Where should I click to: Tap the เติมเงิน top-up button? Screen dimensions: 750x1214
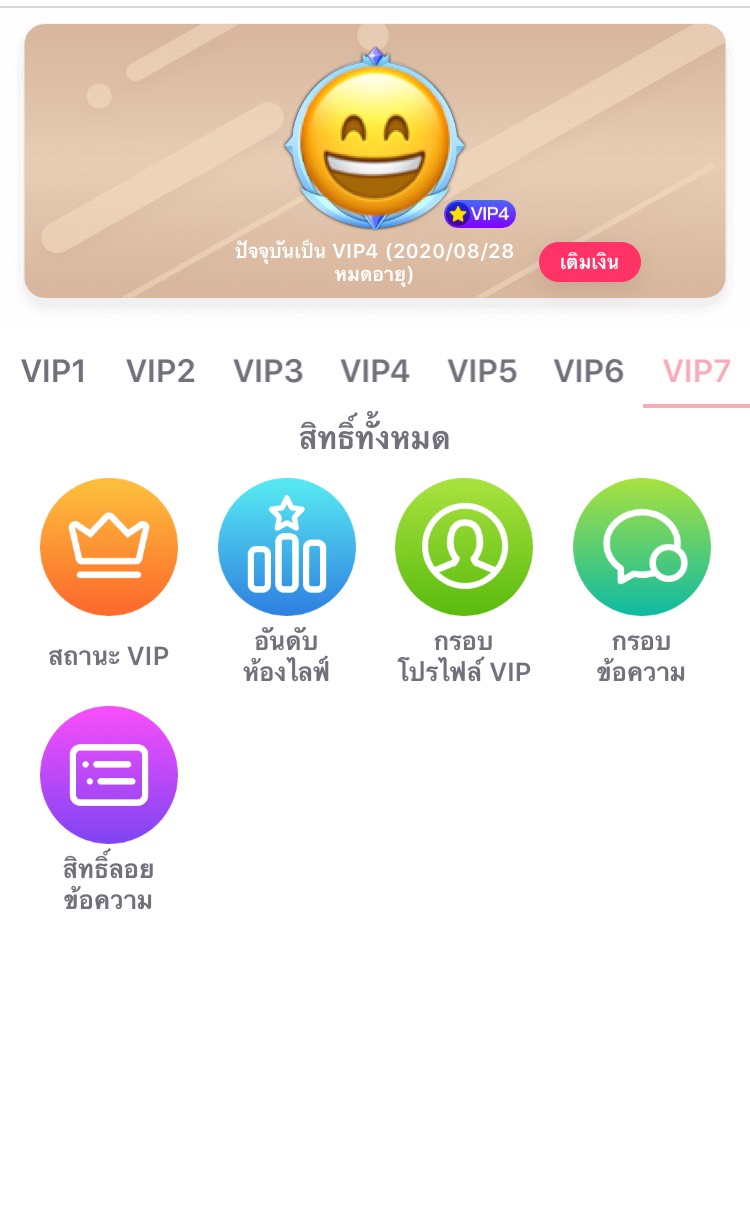click(x=590, y=263)
